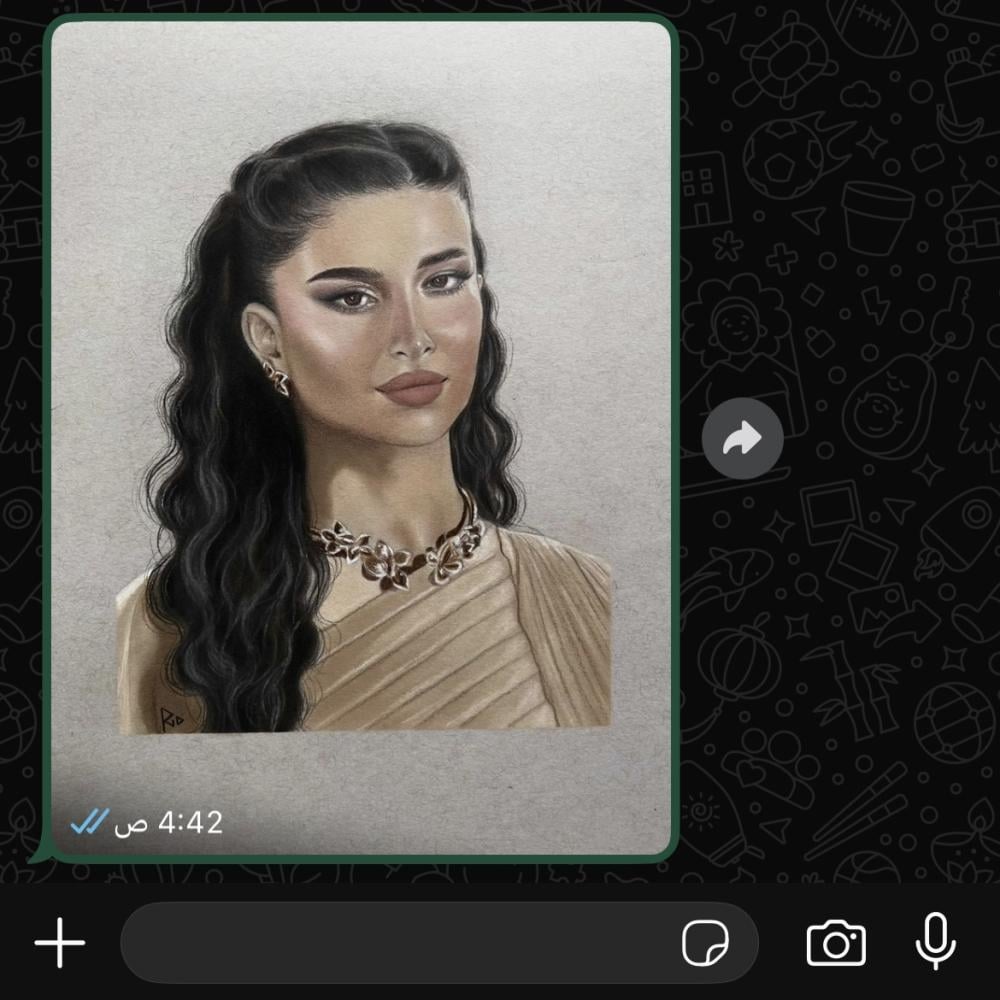
Task: Record a voice message with the microphone
Action: [936, 942]
